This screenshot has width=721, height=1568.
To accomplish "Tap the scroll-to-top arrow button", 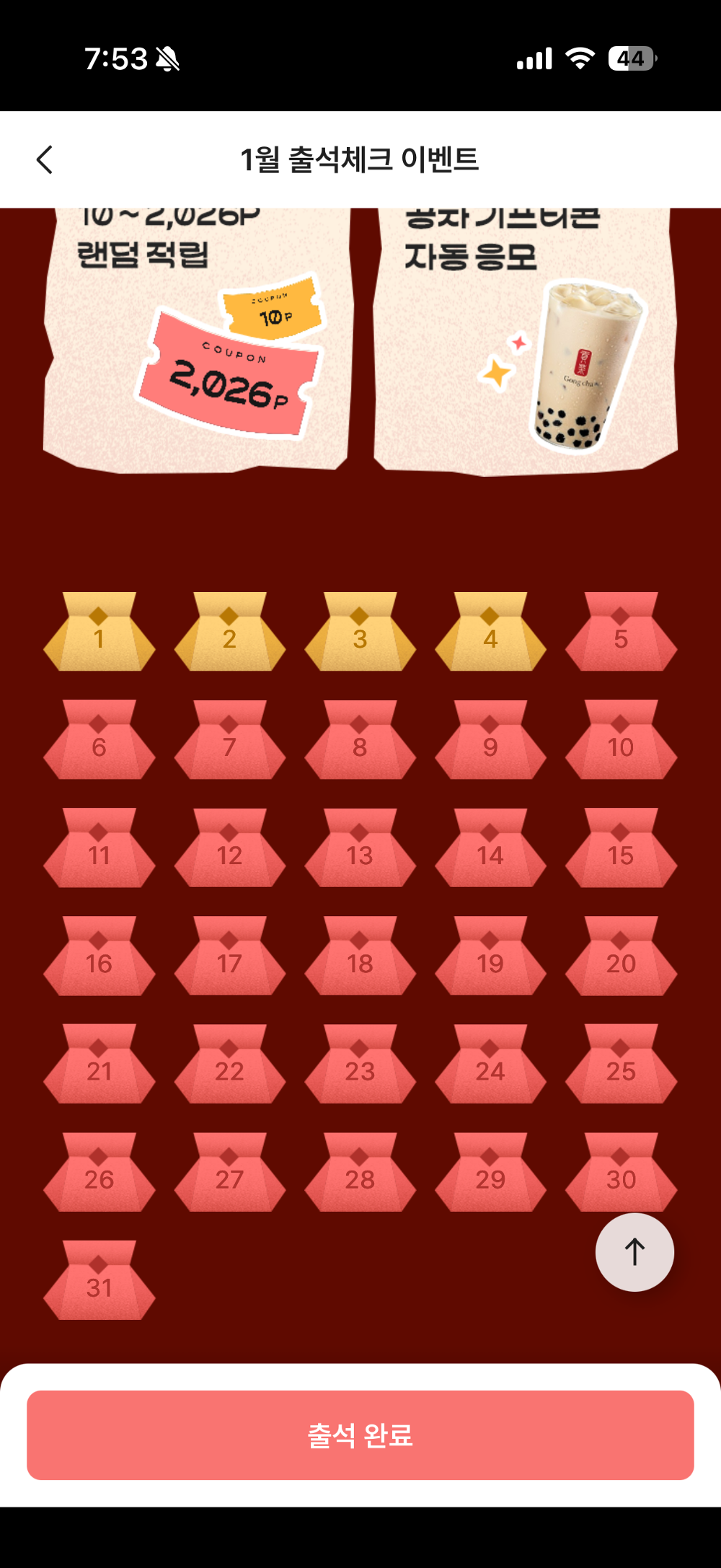I will [634, 1252].
